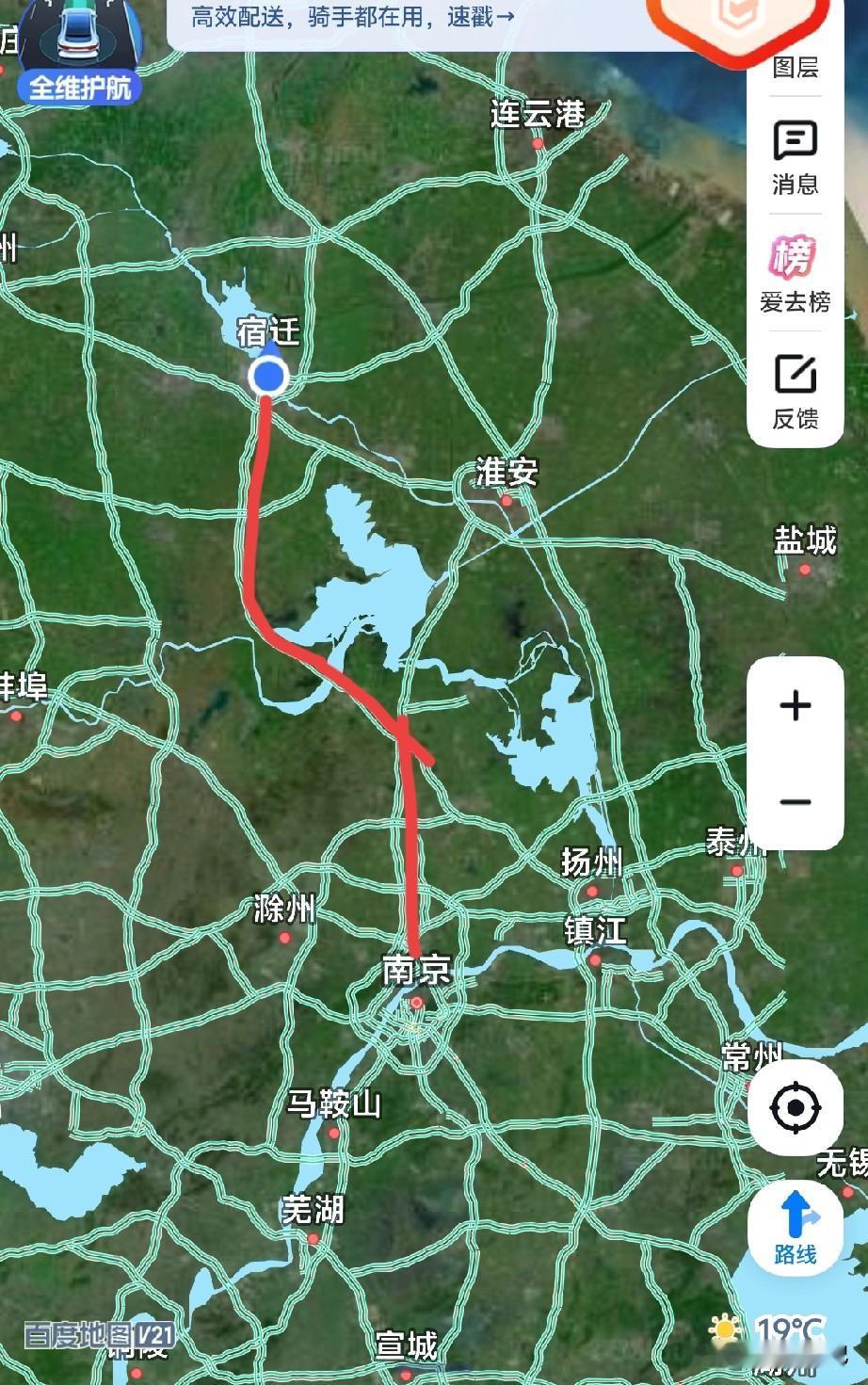Open the 反馈 feedback tool

point(796,391)
